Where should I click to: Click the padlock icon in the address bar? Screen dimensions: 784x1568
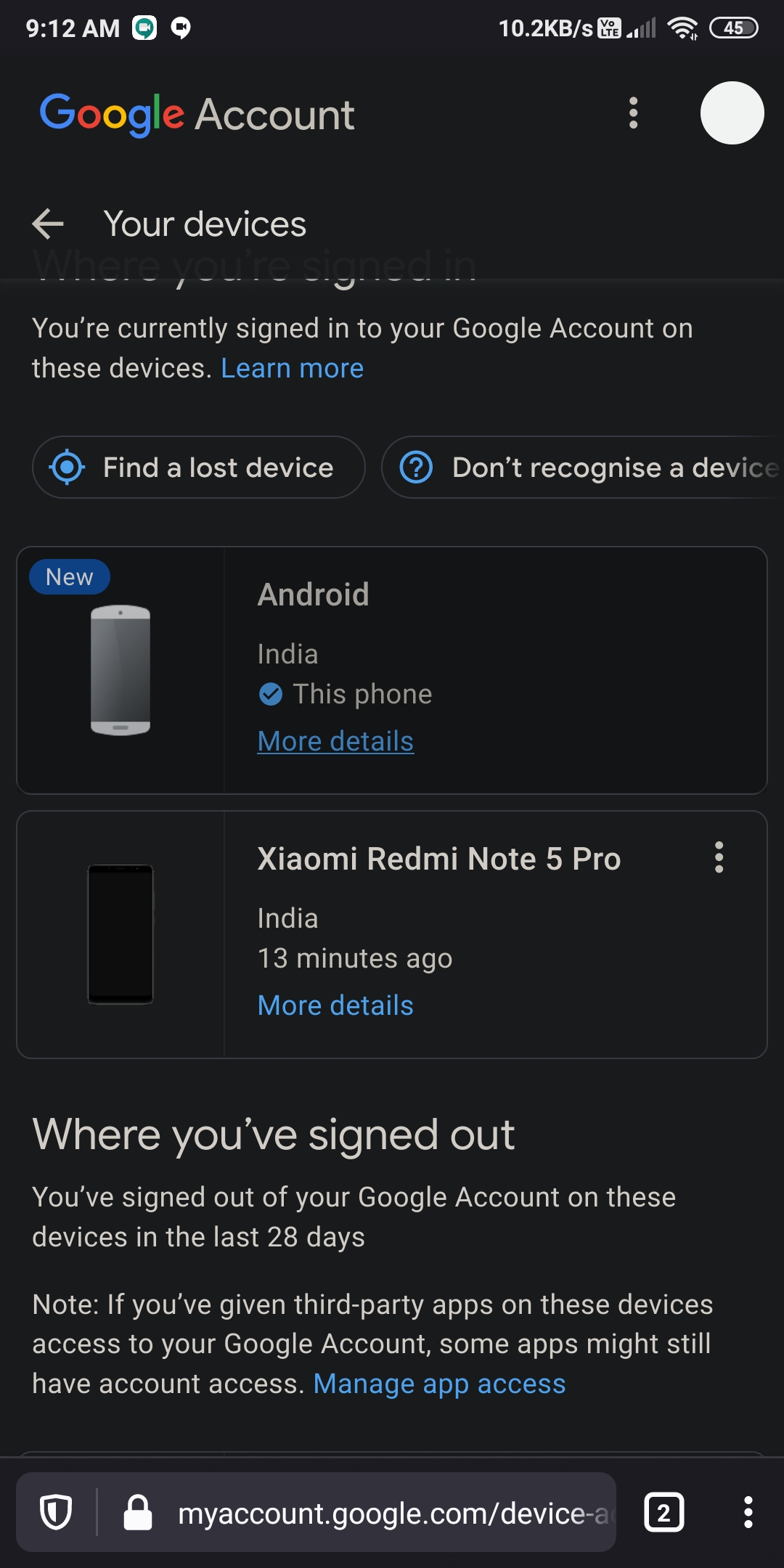tap(136, 1513)
